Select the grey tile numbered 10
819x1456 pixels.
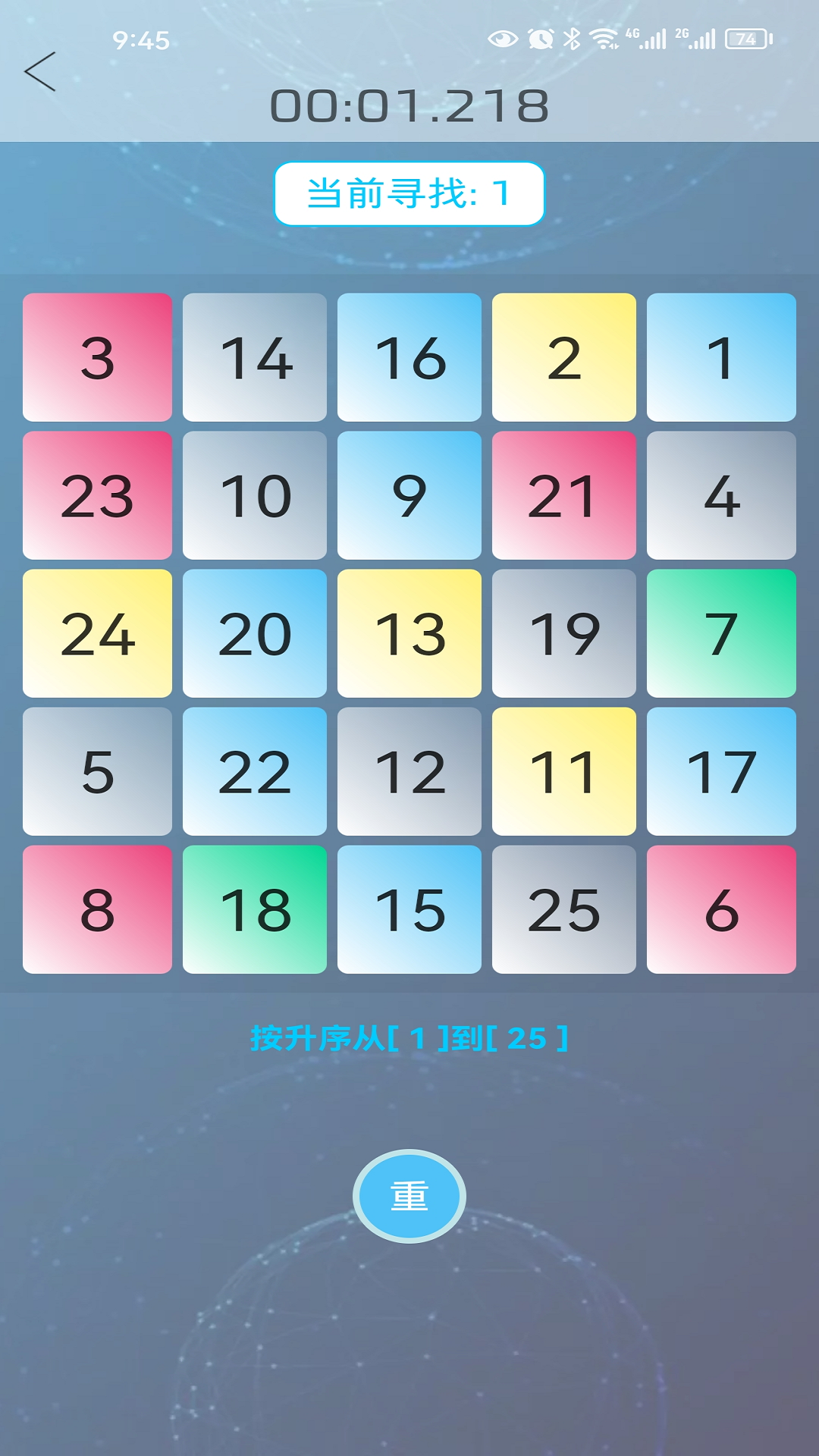click(x=254, y=495)
